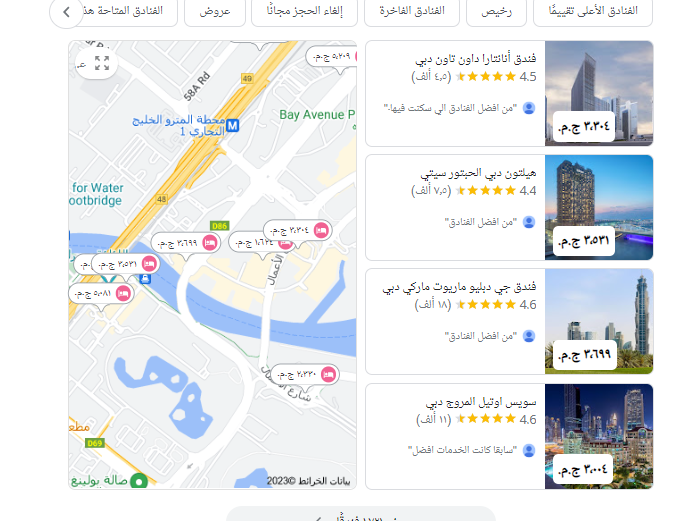Tap the ٣٬٥٣١ hotel marker on map

pyautogui.click(x=127, y=263)
